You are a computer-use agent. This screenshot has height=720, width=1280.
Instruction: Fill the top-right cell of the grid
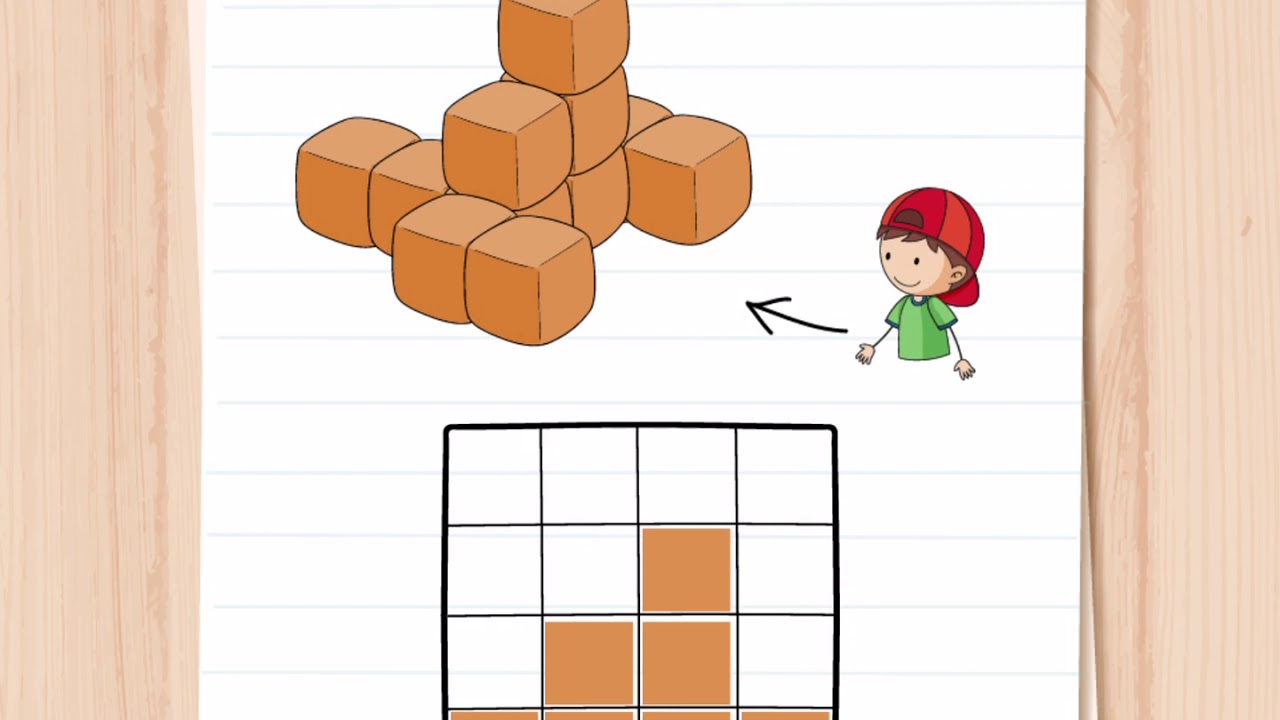[x=785, y=476]
